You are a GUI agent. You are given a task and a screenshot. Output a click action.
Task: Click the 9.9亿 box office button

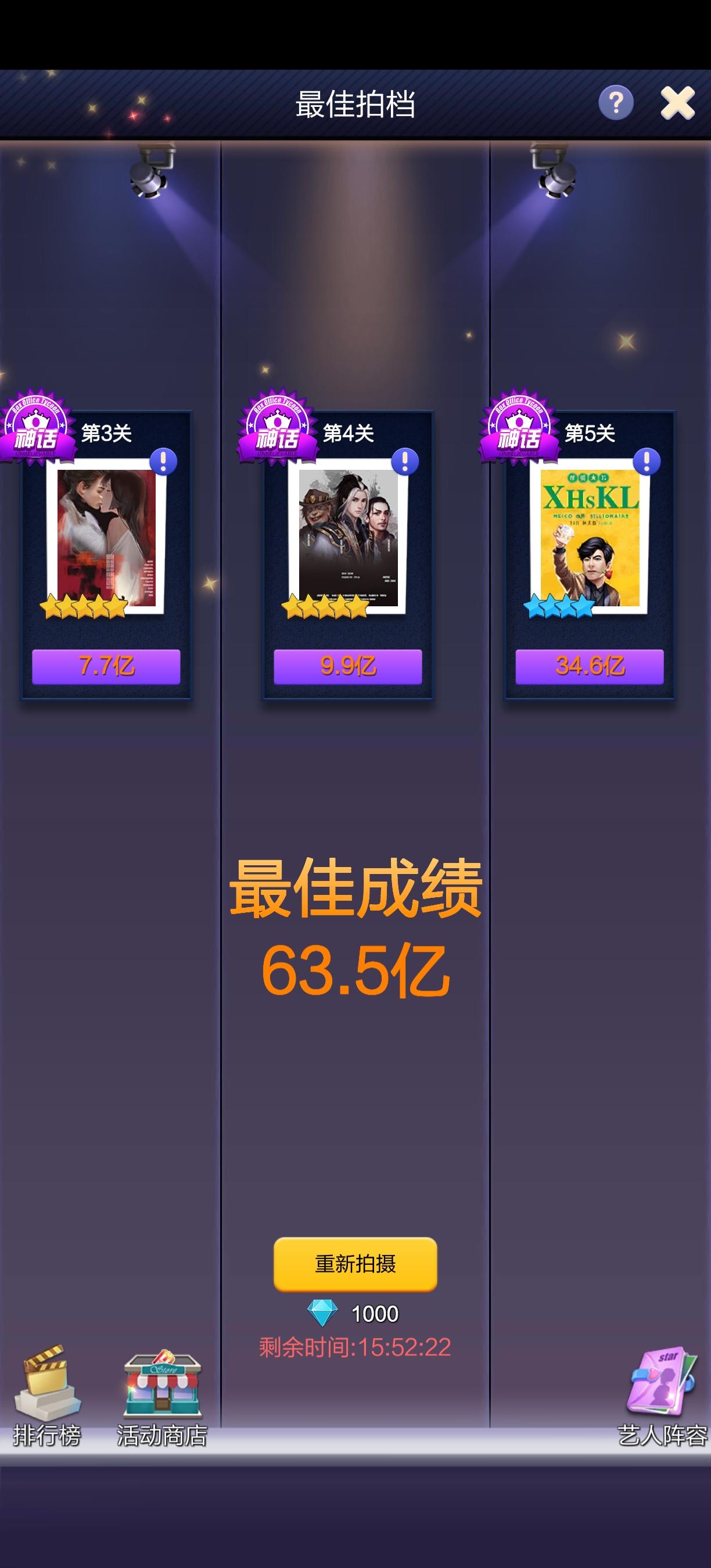click(348, 666)
